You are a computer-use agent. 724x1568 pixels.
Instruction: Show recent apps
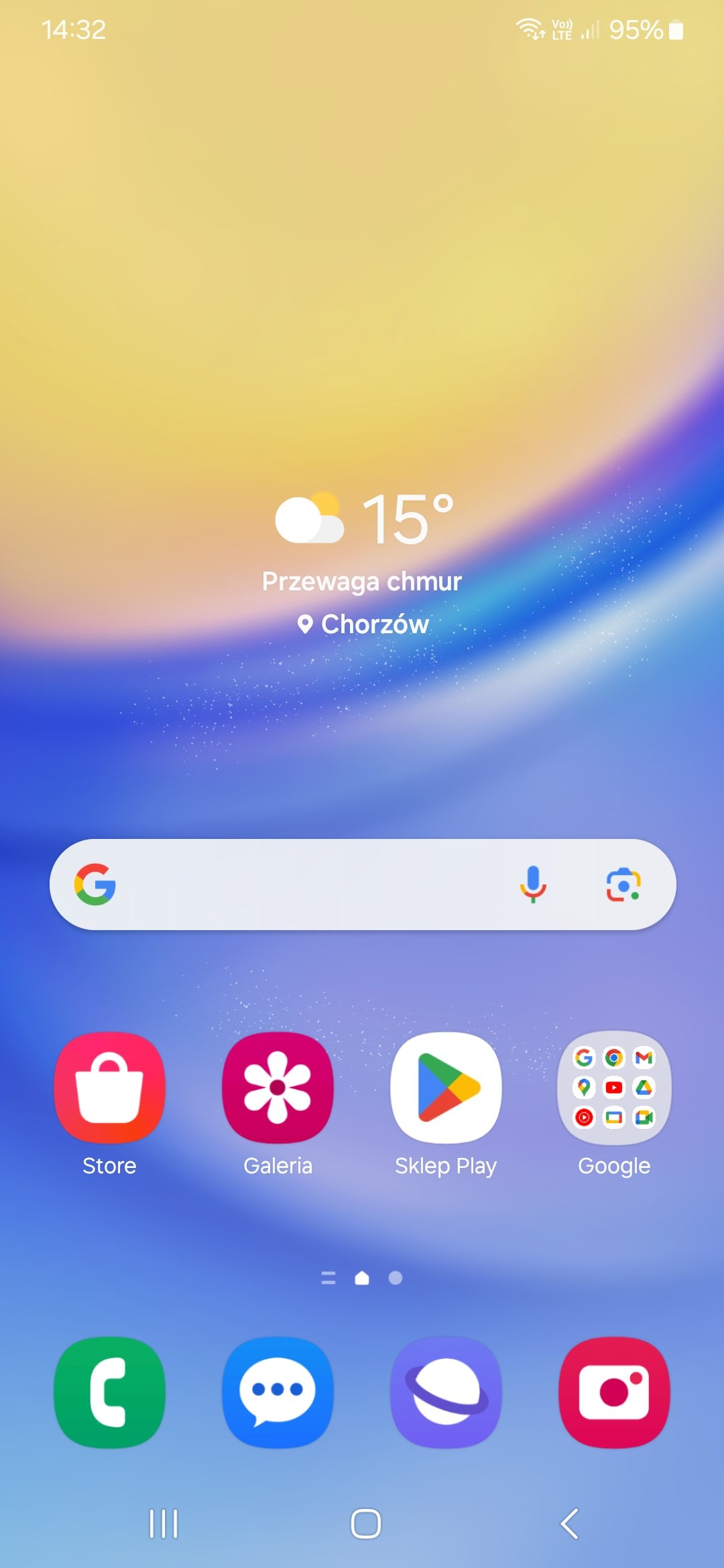click(163, 1524)
